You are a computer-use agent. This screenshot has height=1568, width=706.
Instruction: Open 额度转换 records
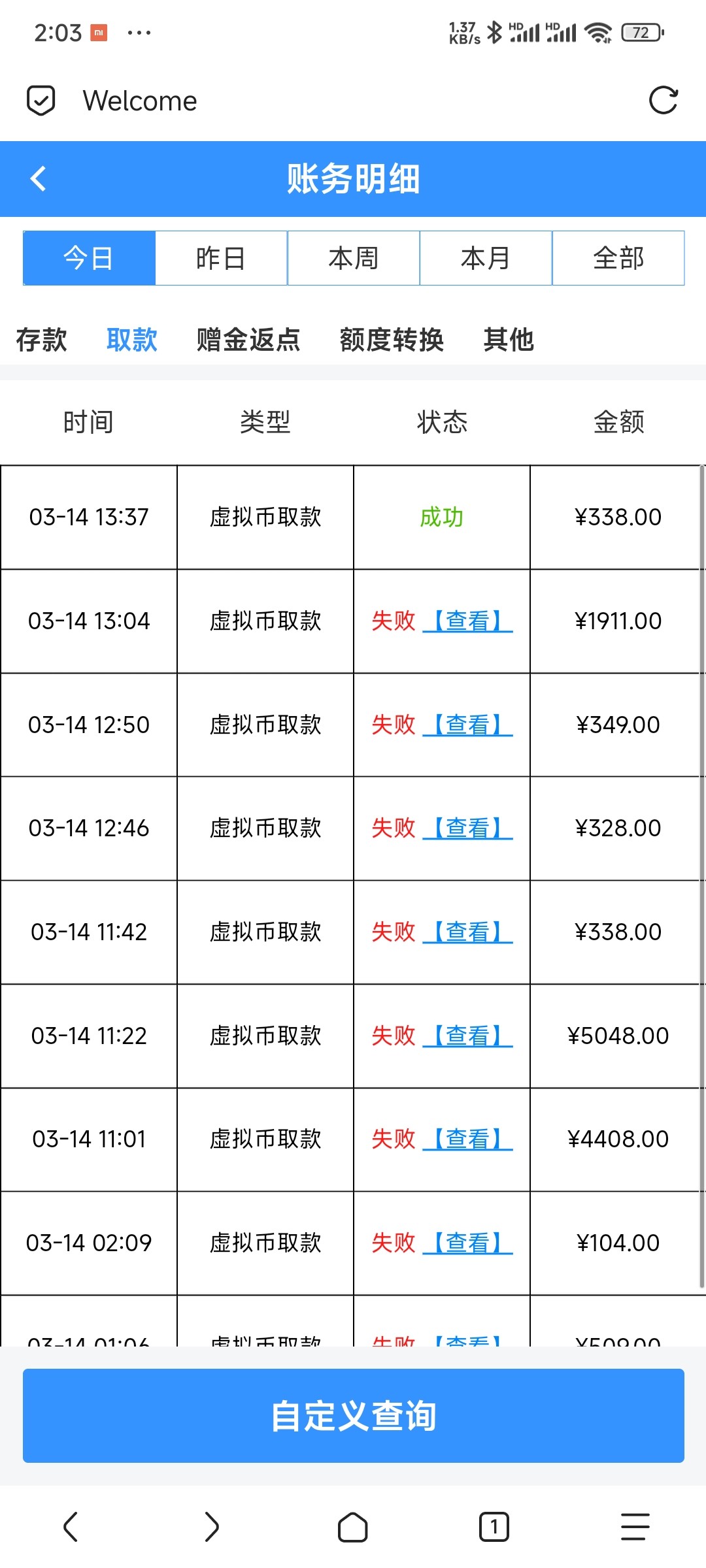click(391, 339)
